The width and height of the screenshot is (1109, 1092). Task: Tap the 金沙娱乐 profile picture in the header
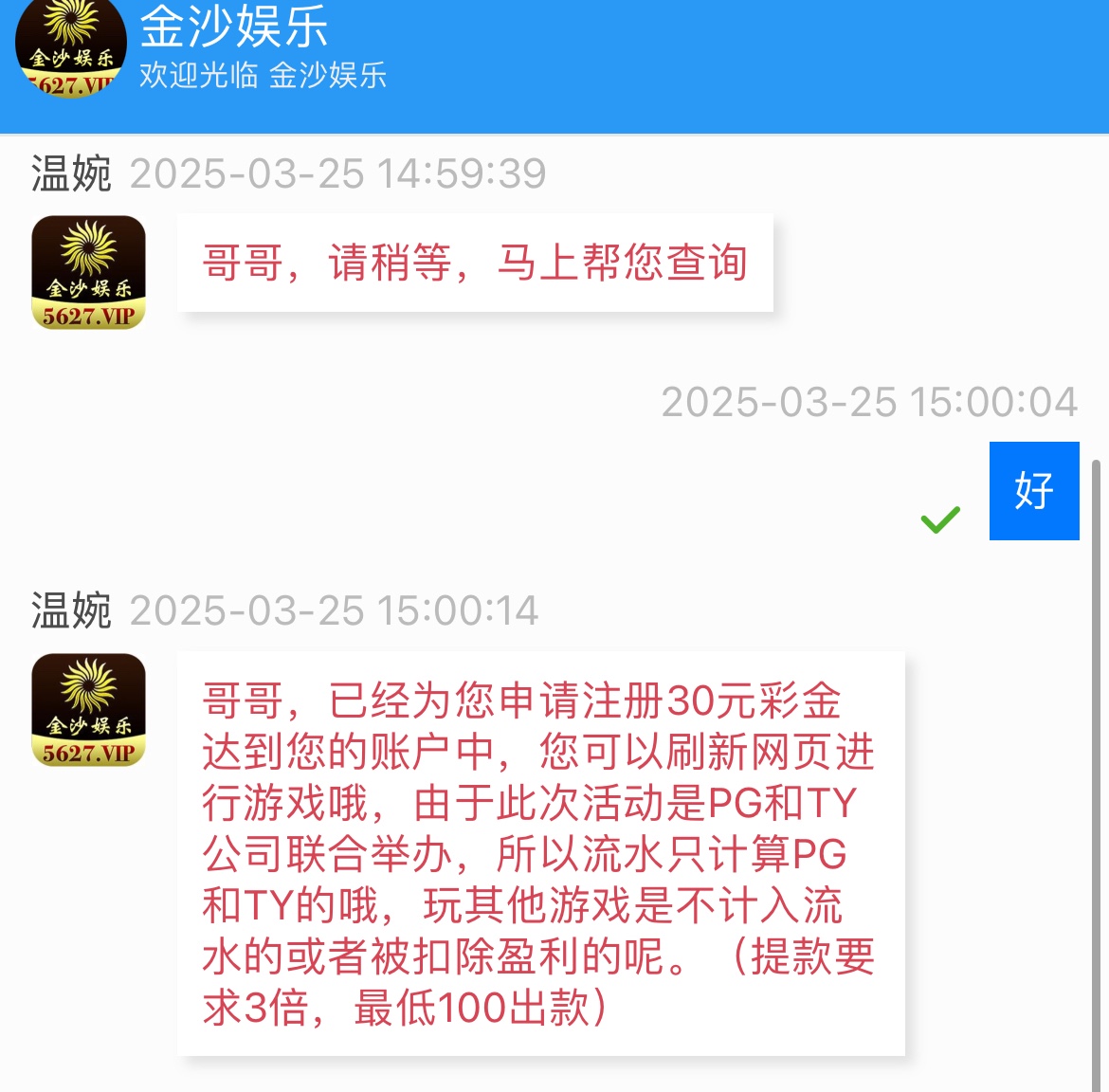pyautogui.click(x=71, y=47)
